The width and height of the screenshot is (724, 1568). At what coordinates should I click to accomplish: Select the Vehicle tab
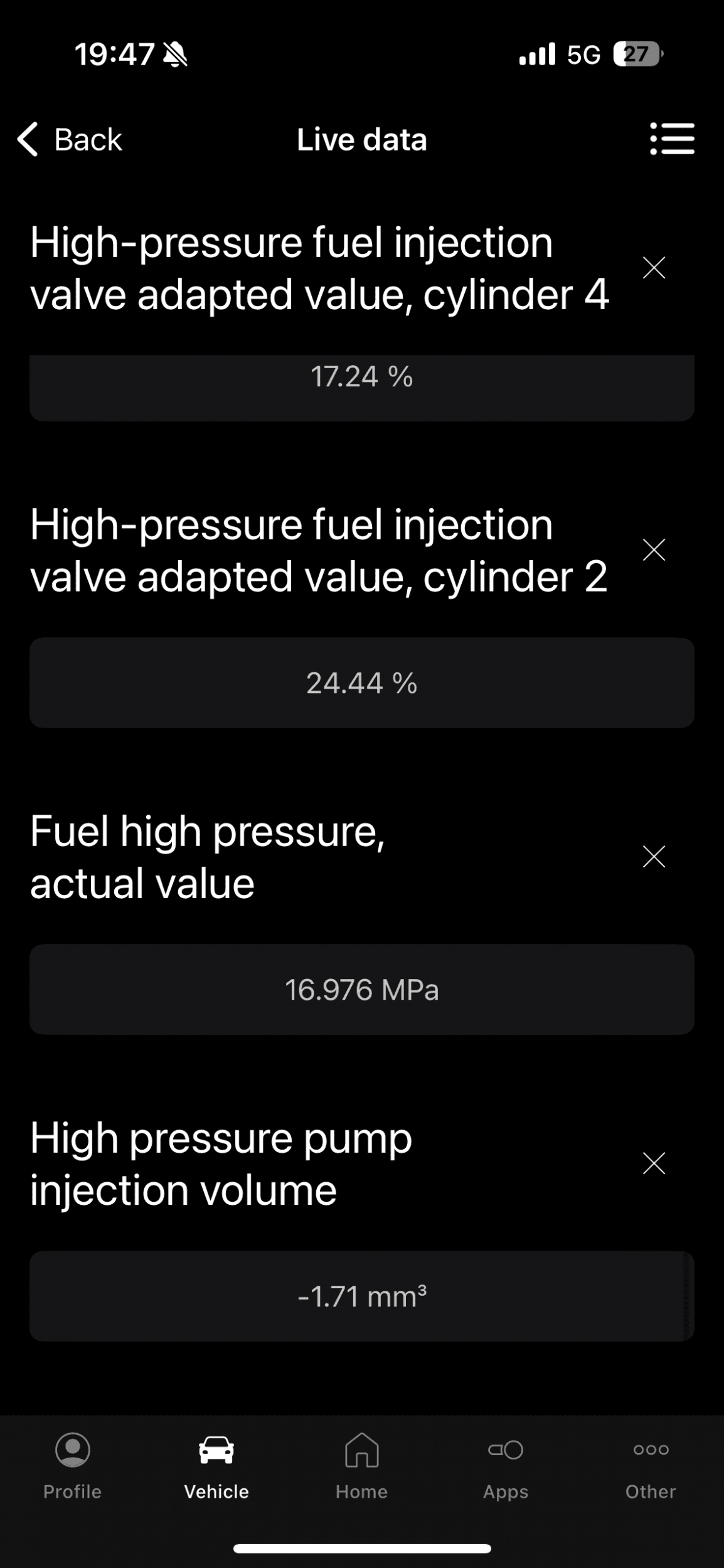pos(216,1466)
